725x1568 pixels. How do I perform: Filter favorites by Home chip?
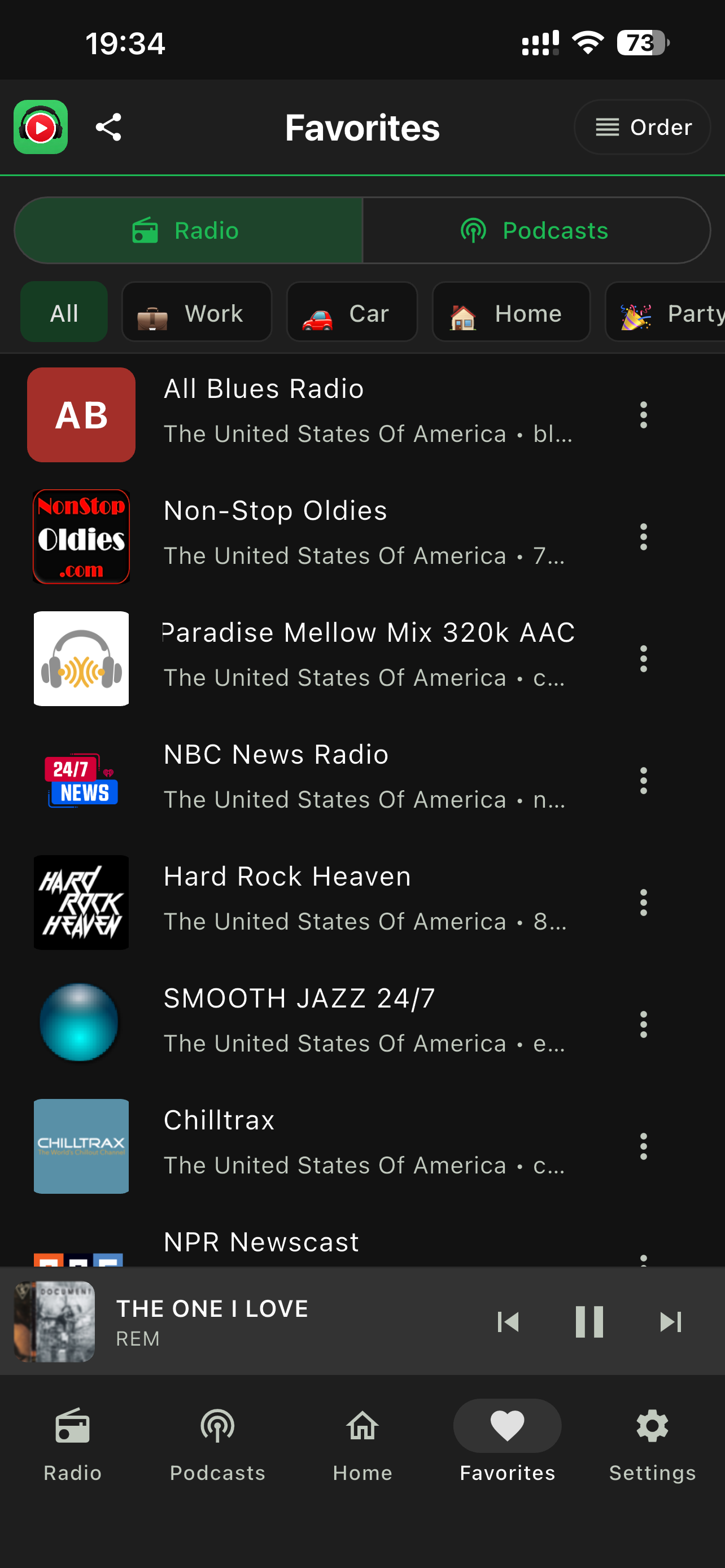[x=511, y=312]
